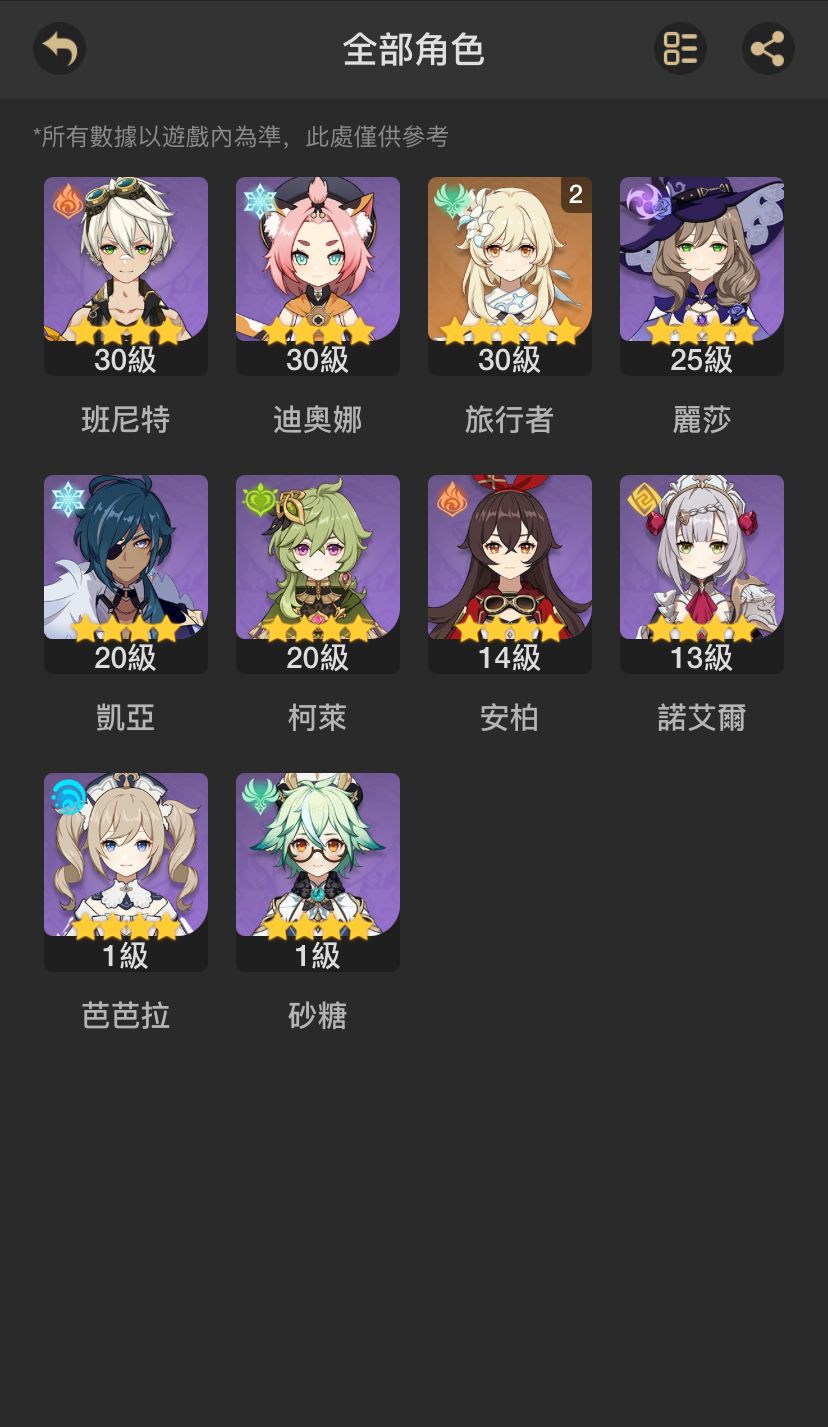Screen dimensions: 828x1427
Task: View details of 芭芭拉
Action: pos(126,872)
